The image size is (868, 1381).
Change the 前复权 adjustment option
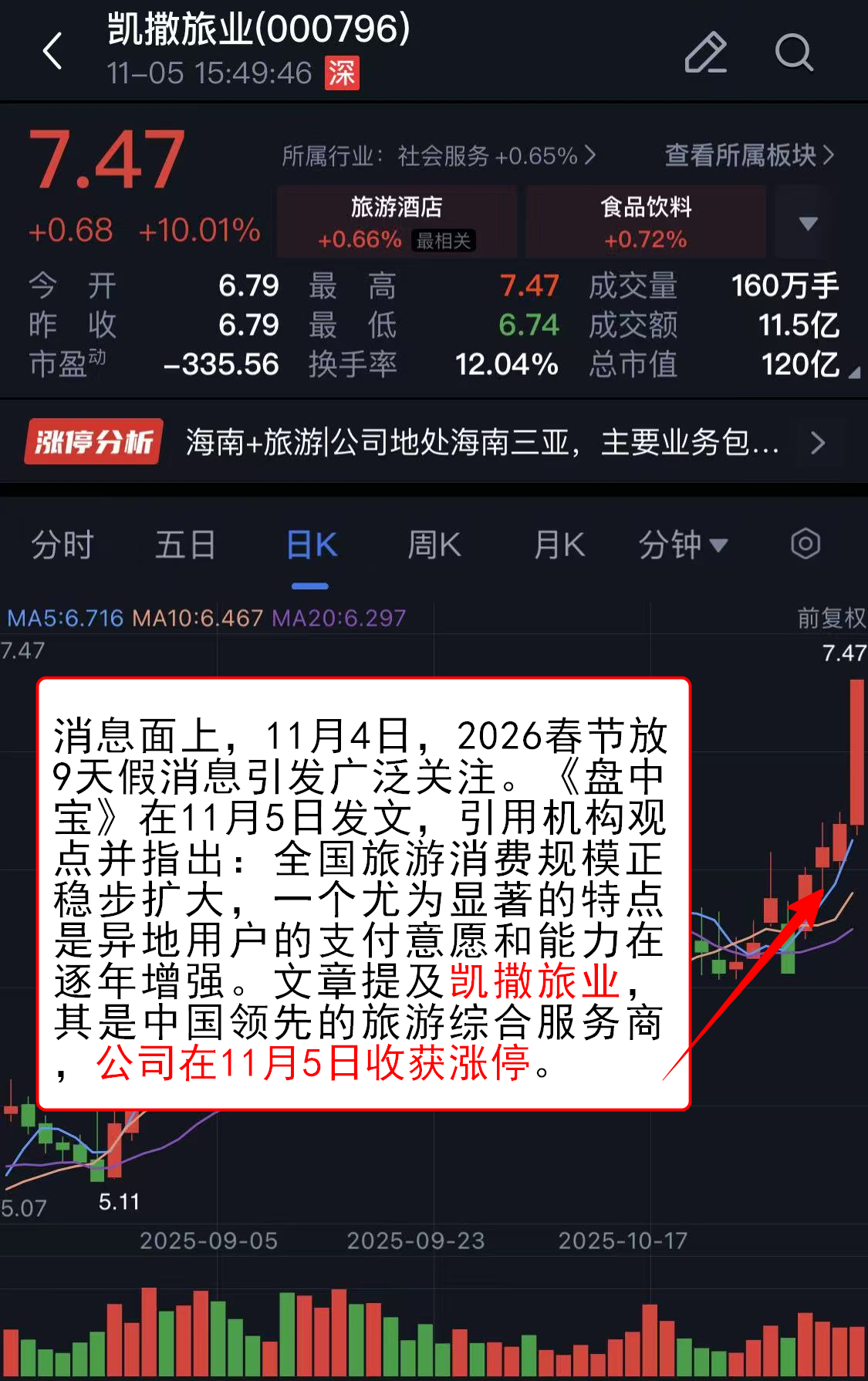(x=831, y=618)
